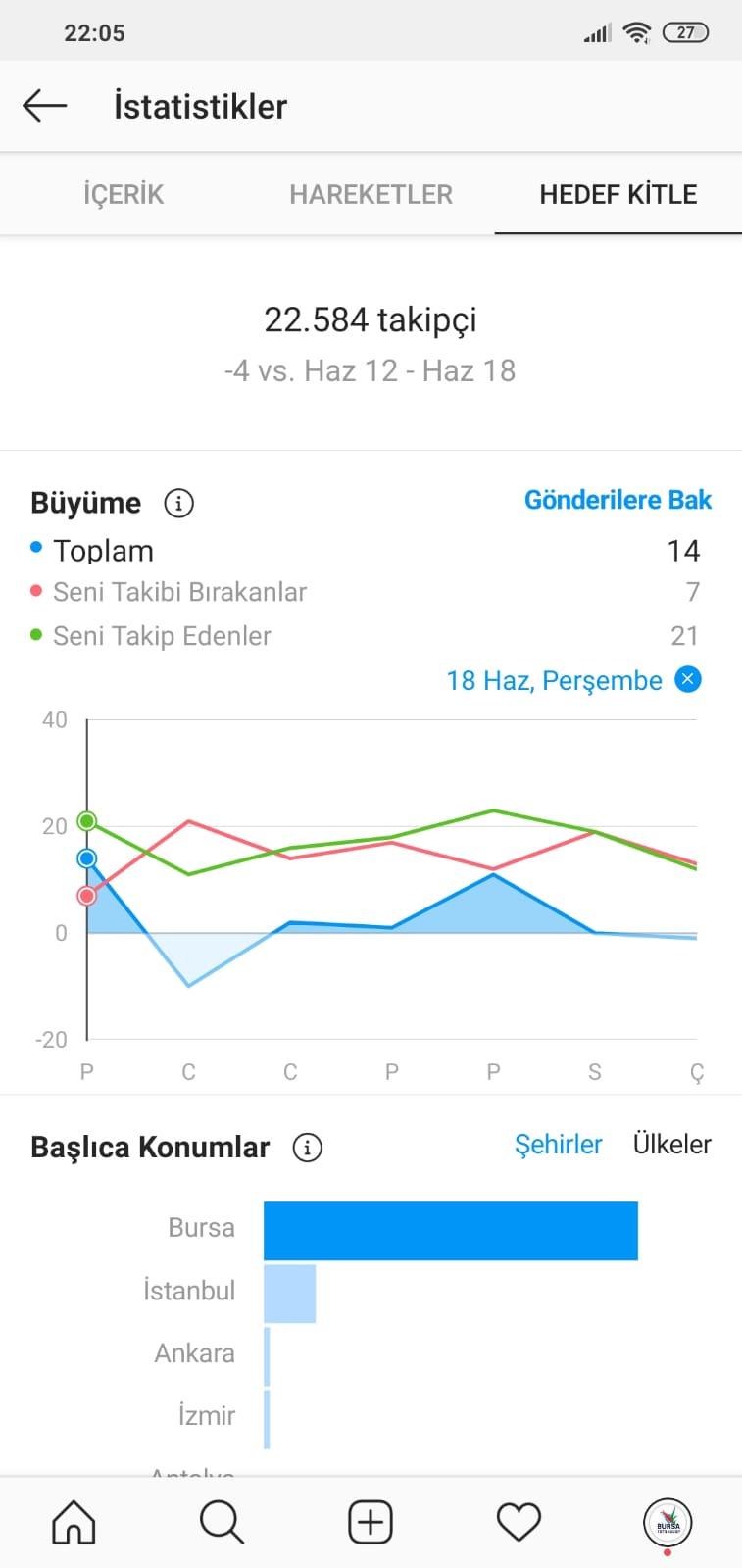Go to the home feed
This screenshot has height=1568, width=742.
(x=74, y=1523)
